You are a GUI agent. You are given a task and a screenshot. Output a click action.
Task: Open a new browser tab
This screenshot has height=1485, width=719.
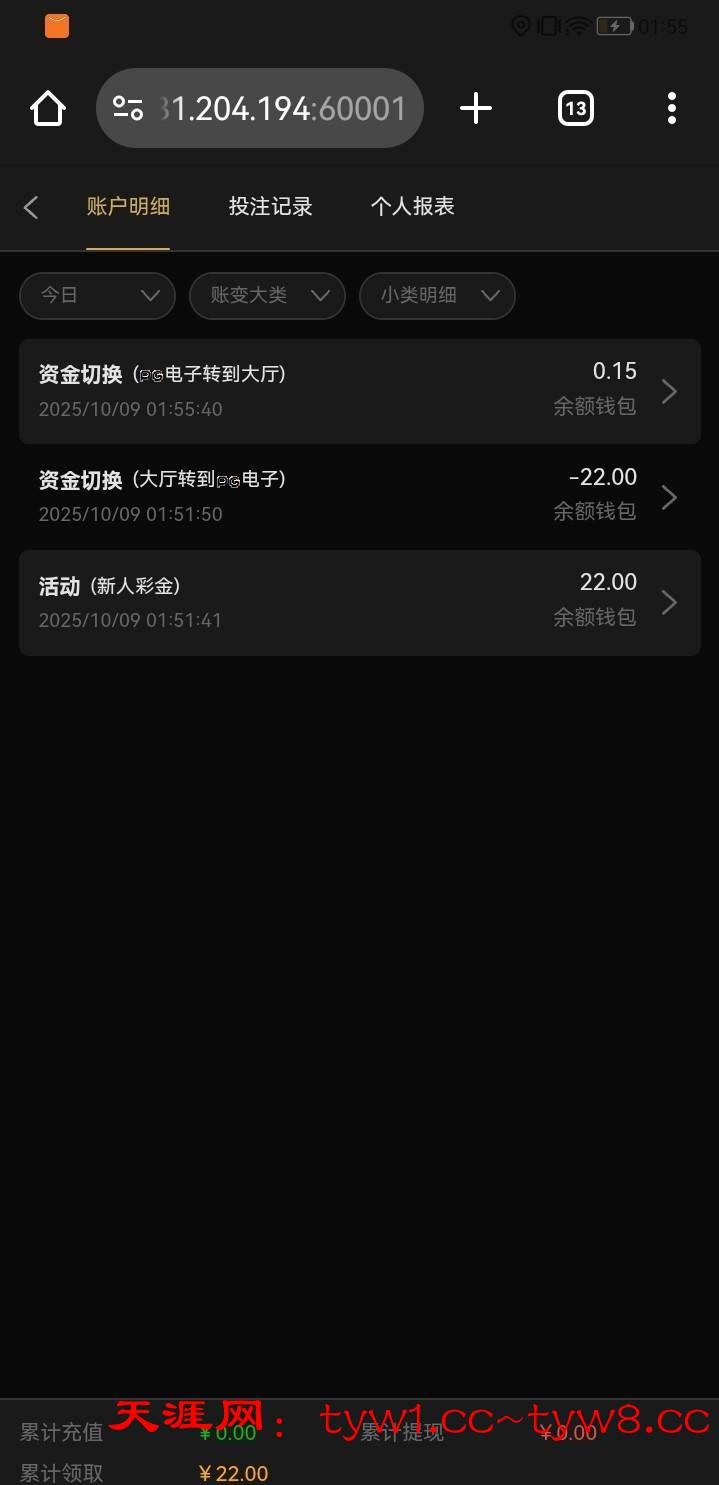tap(476, 108)
